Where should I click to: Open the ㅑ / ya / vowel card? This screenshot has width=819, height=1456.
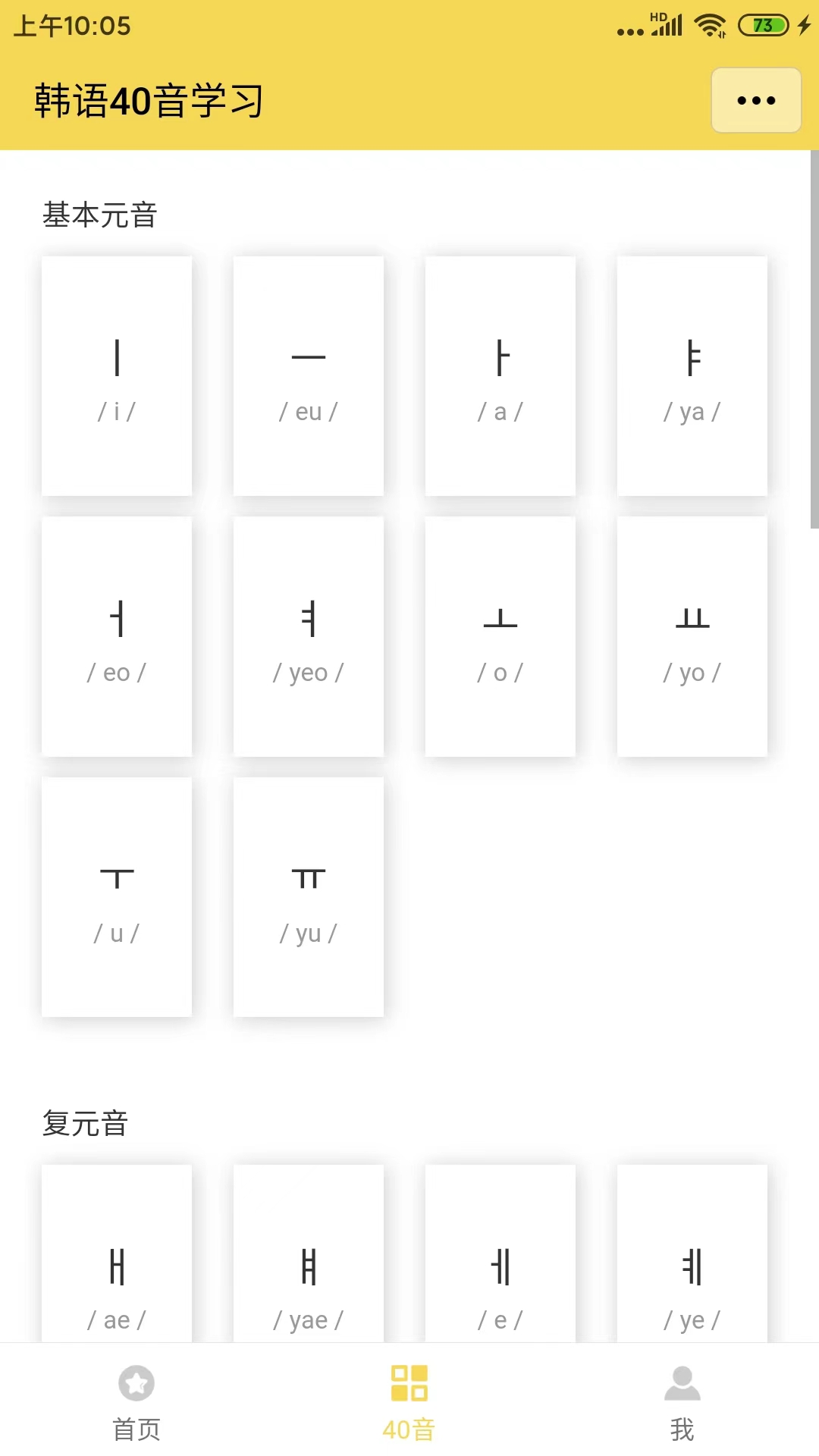click(x=692, y=376)
